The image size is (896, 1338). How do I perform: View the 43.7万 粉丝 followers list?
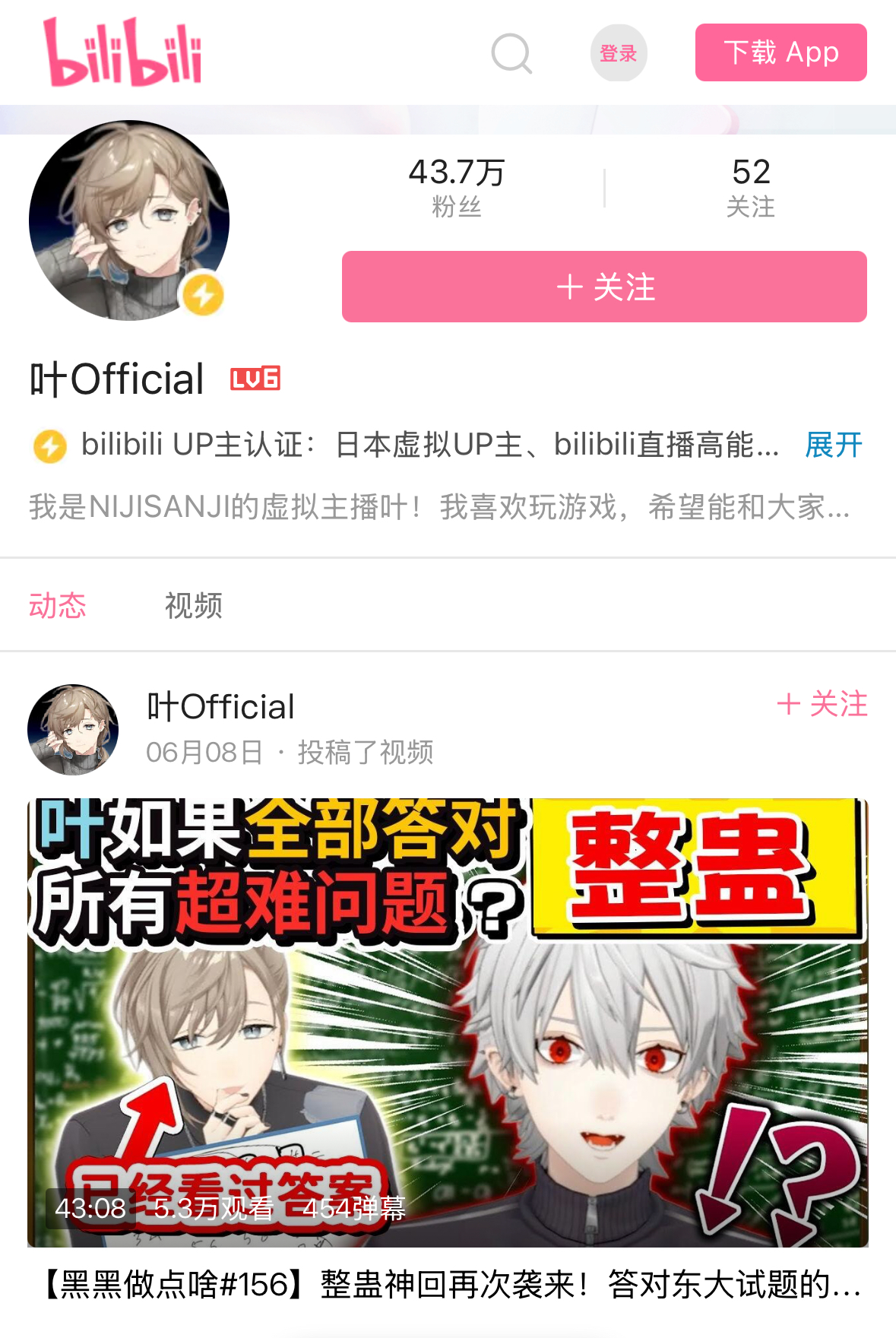(x=457, y=187)
